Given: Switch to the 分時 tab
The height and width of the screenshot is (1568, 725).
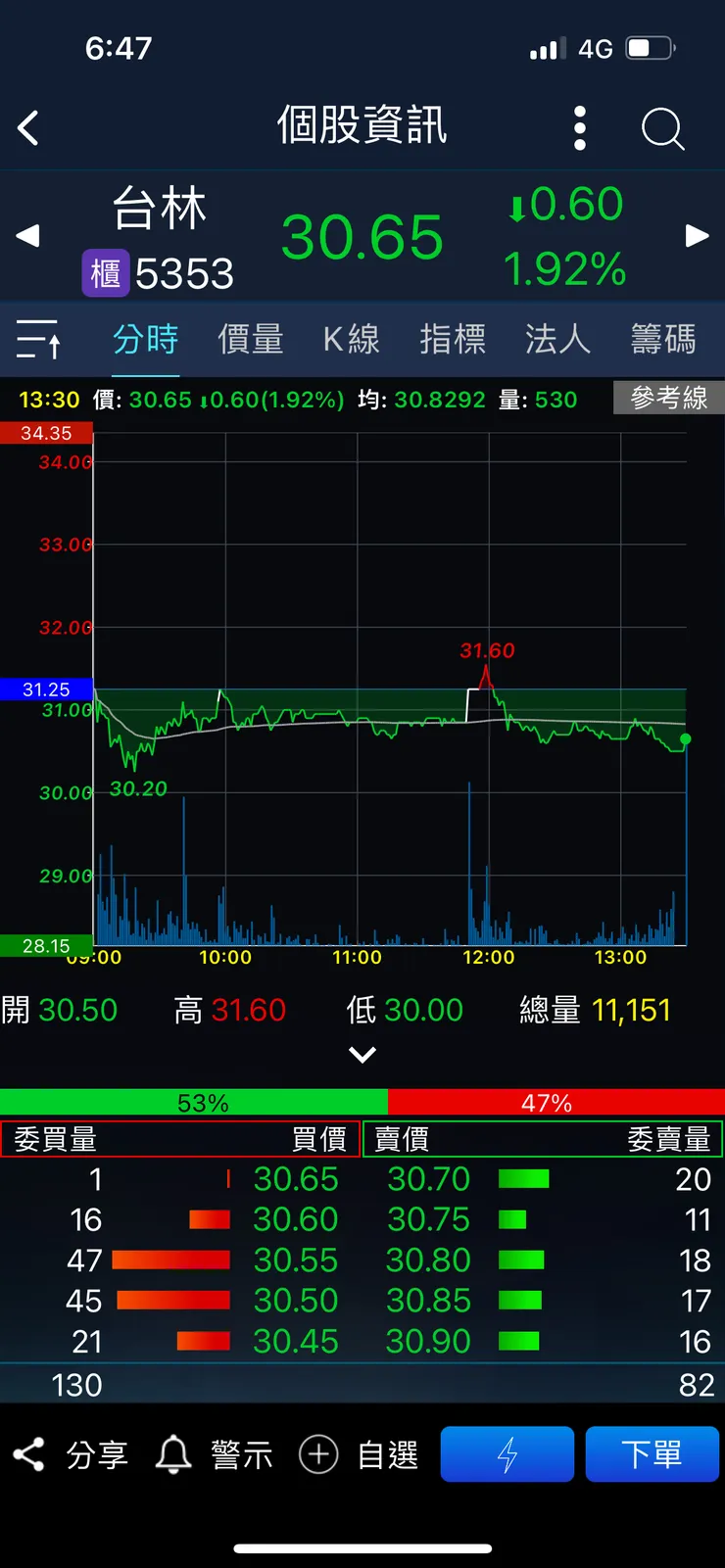Looking at the screenshot, I should [x=145, y=340].
